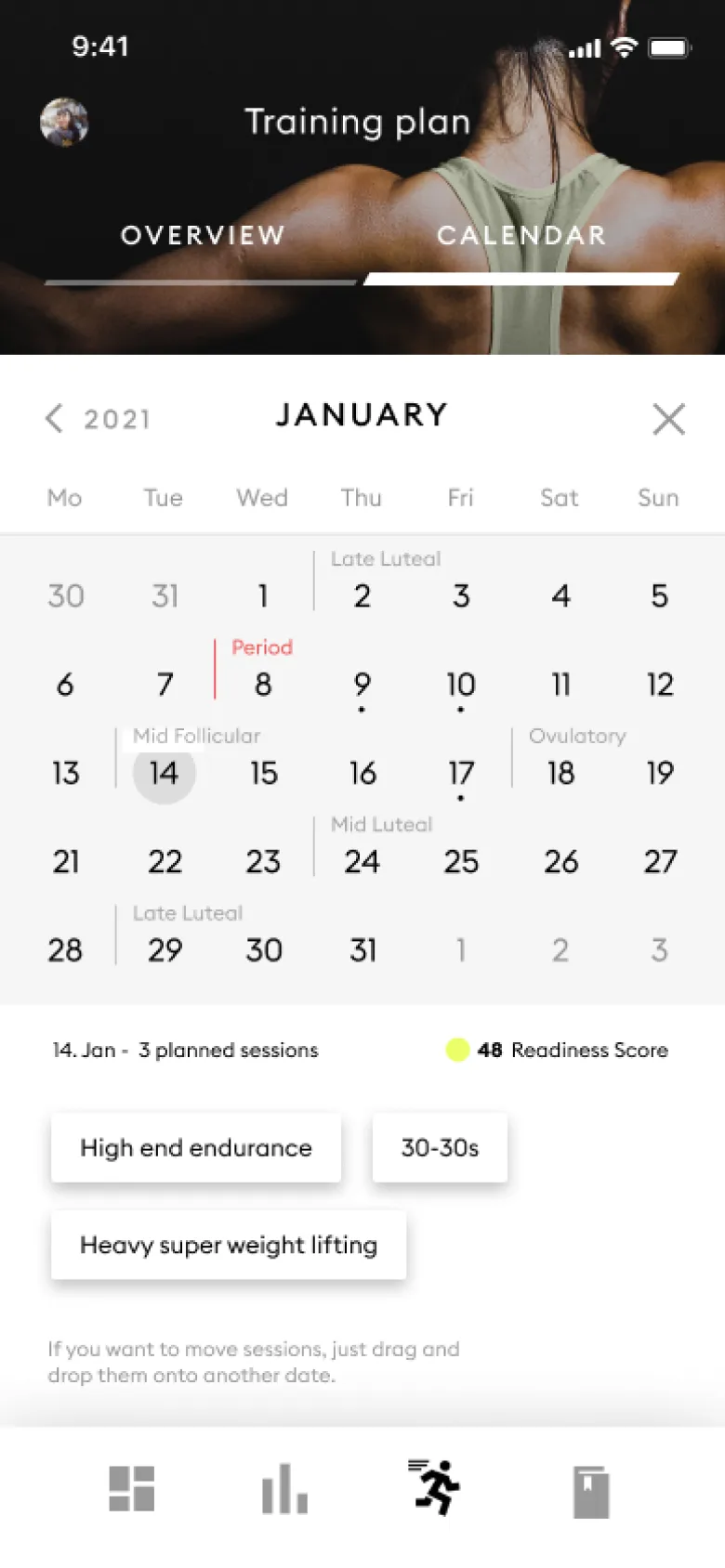Screen dimensions: 725x1568
Task: Select January 10 in the calendar
Action: point(461,685)
